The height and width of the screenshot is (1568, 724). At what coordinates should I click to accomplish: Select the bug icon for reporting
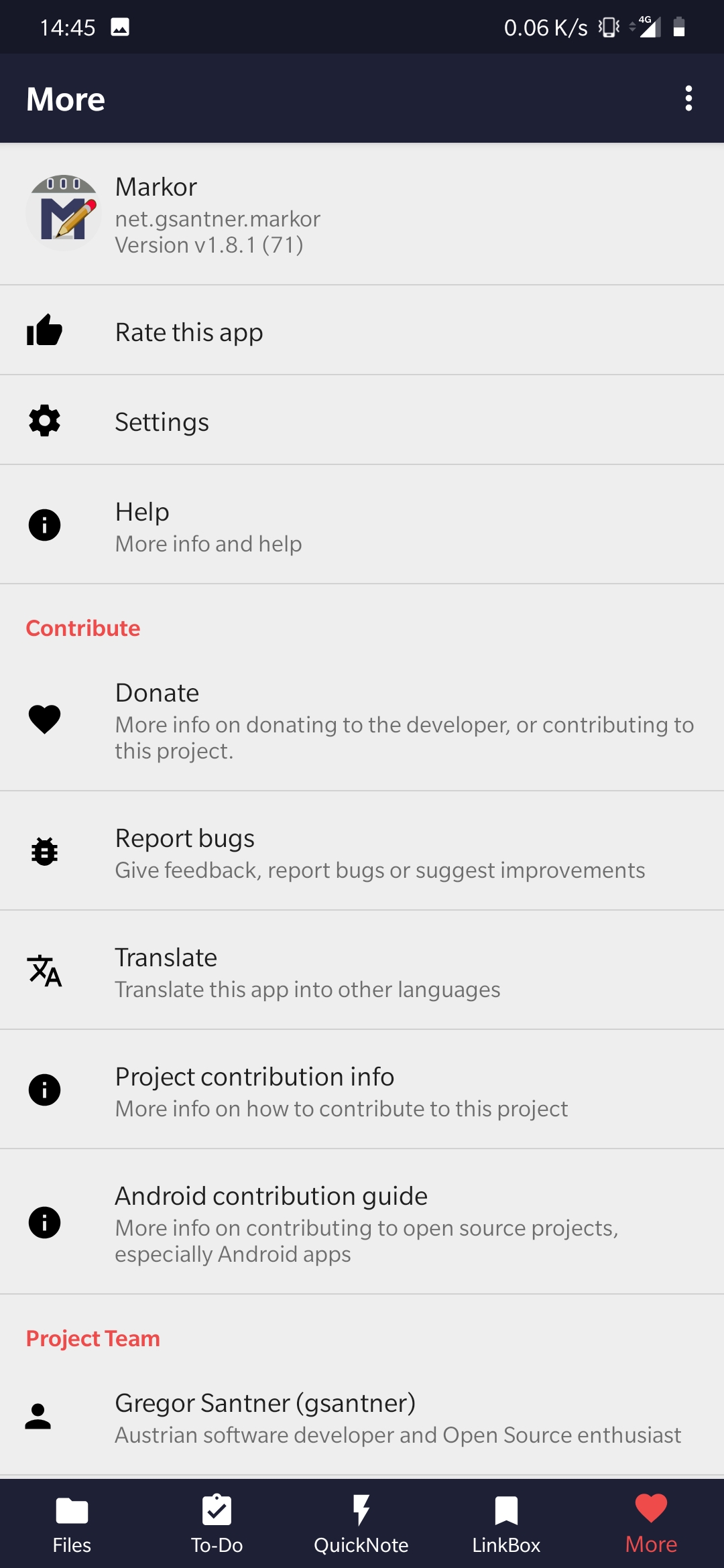coord(44,851)
